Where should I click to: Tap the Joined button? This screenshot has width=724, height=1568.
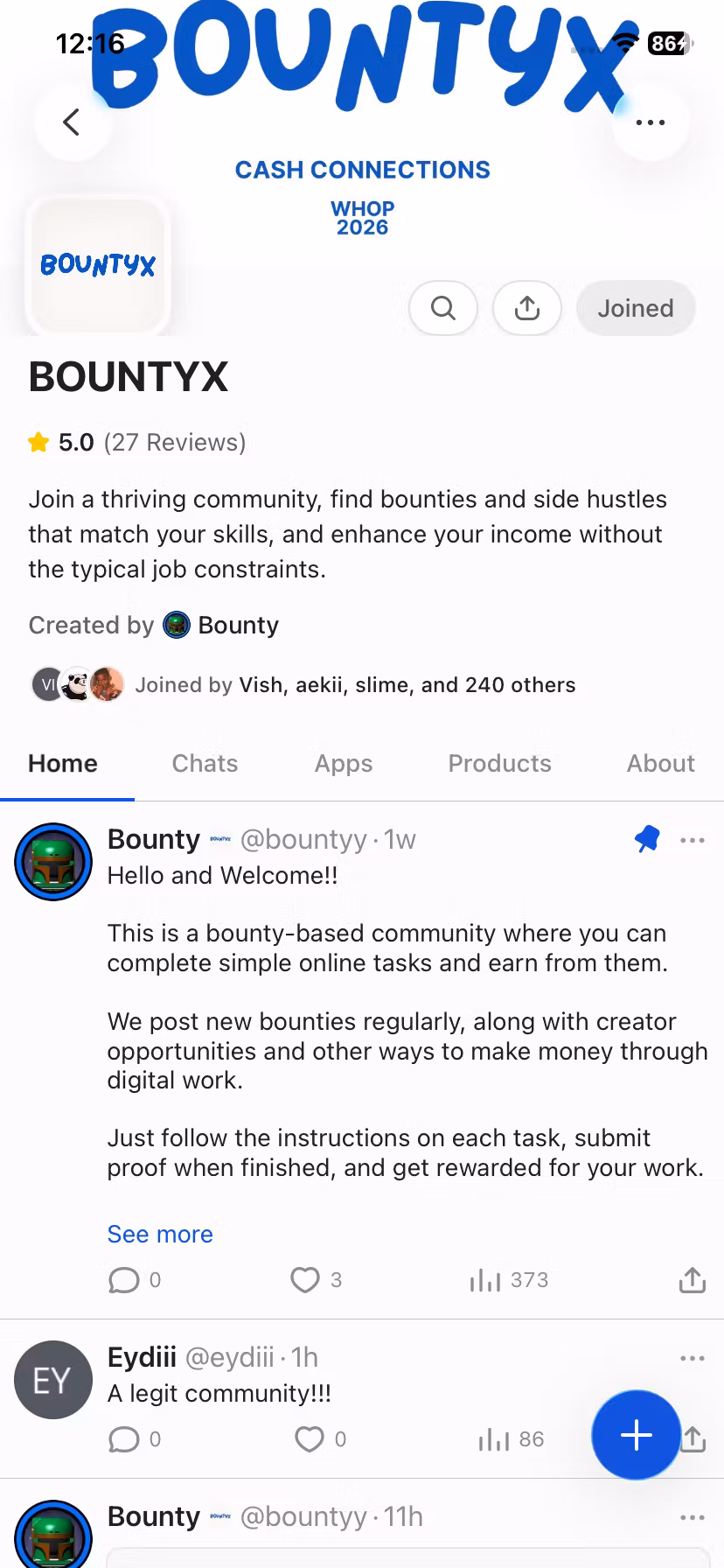pyautogui.click(x=636, y=308)
